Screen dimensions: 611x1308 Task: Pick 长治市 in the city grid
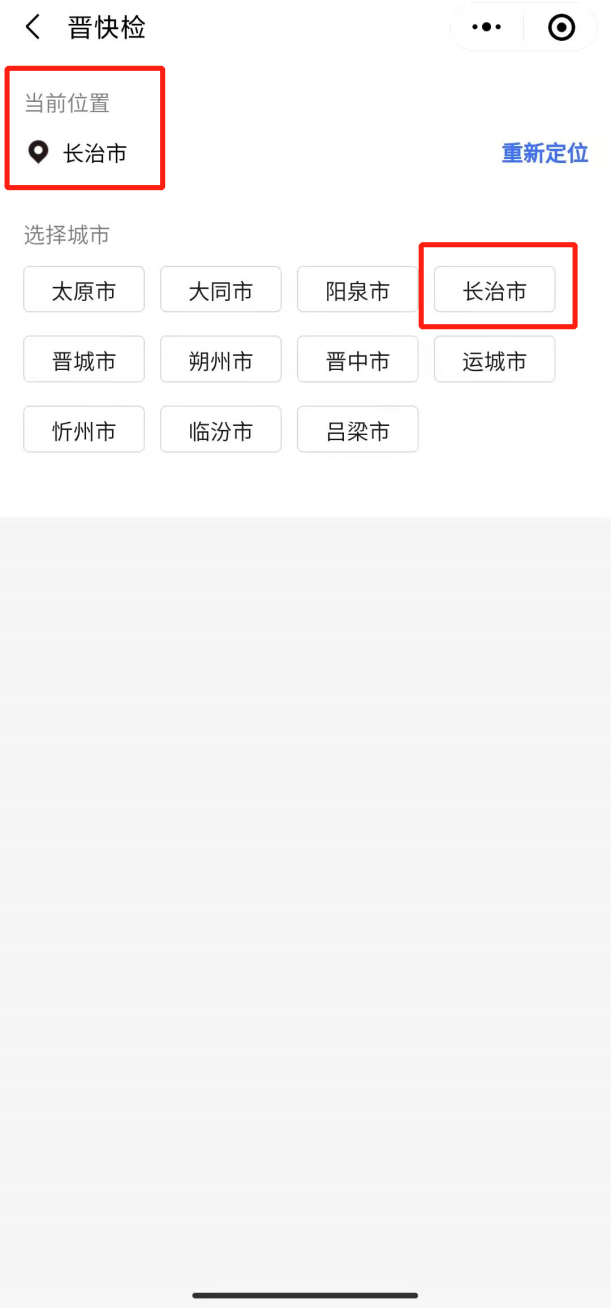(x=494, y=291)
